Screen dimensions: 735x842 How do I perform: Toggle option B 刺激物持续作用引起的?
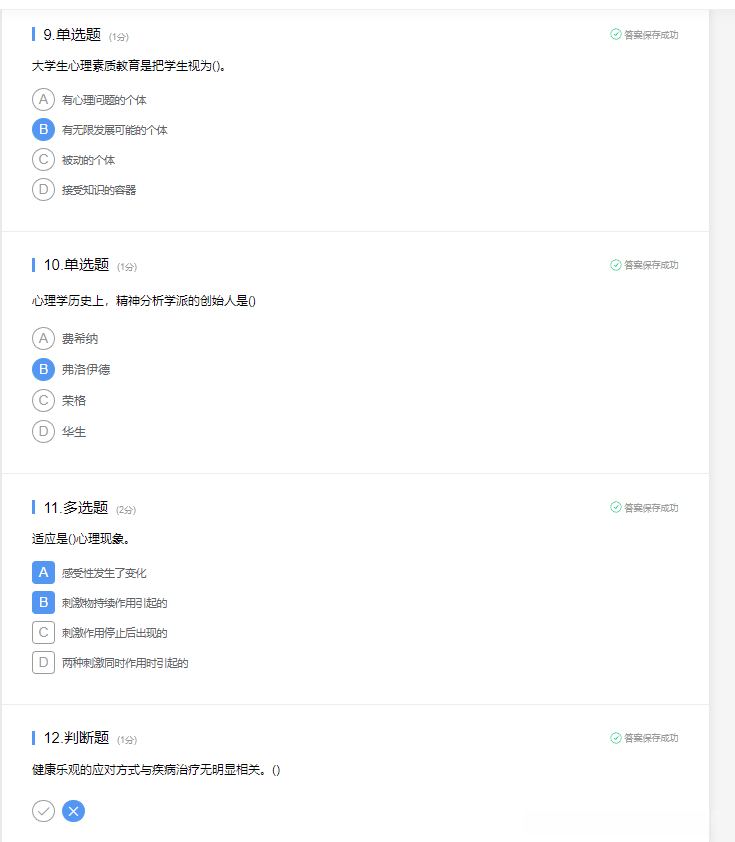43,602
